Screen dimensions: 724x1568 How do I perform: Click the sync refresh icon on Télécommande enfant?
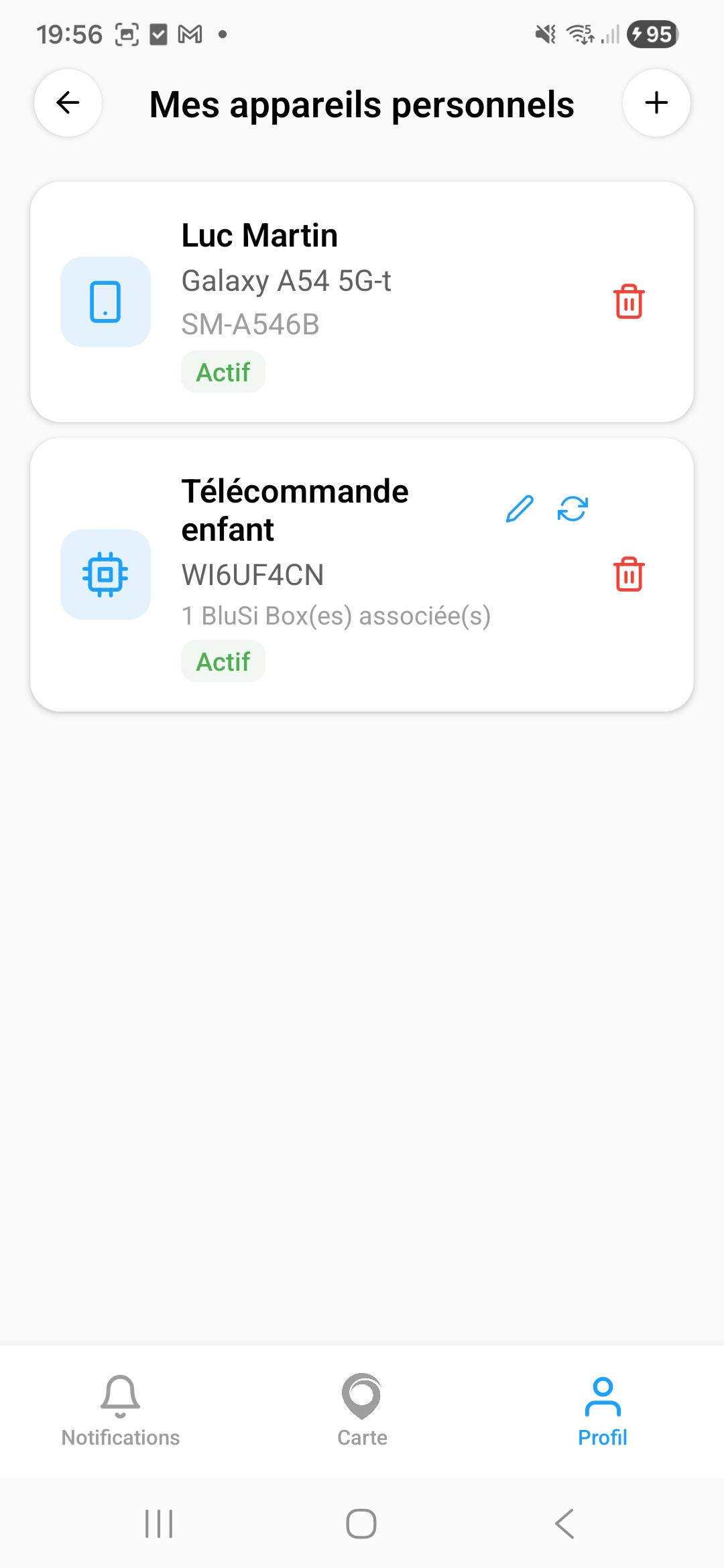(572, 510)
